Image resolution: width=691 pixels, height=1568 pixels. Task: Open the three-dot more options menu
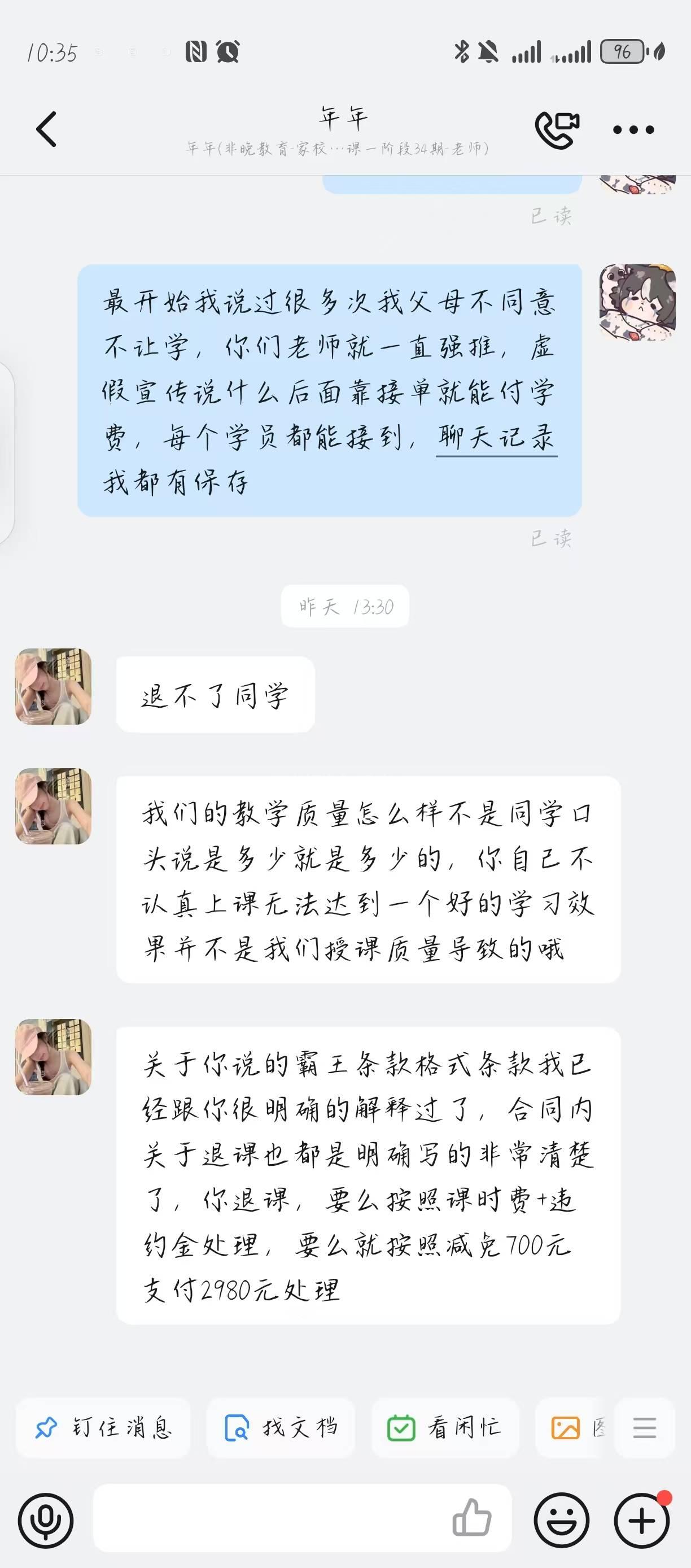[x=633, y=130]
